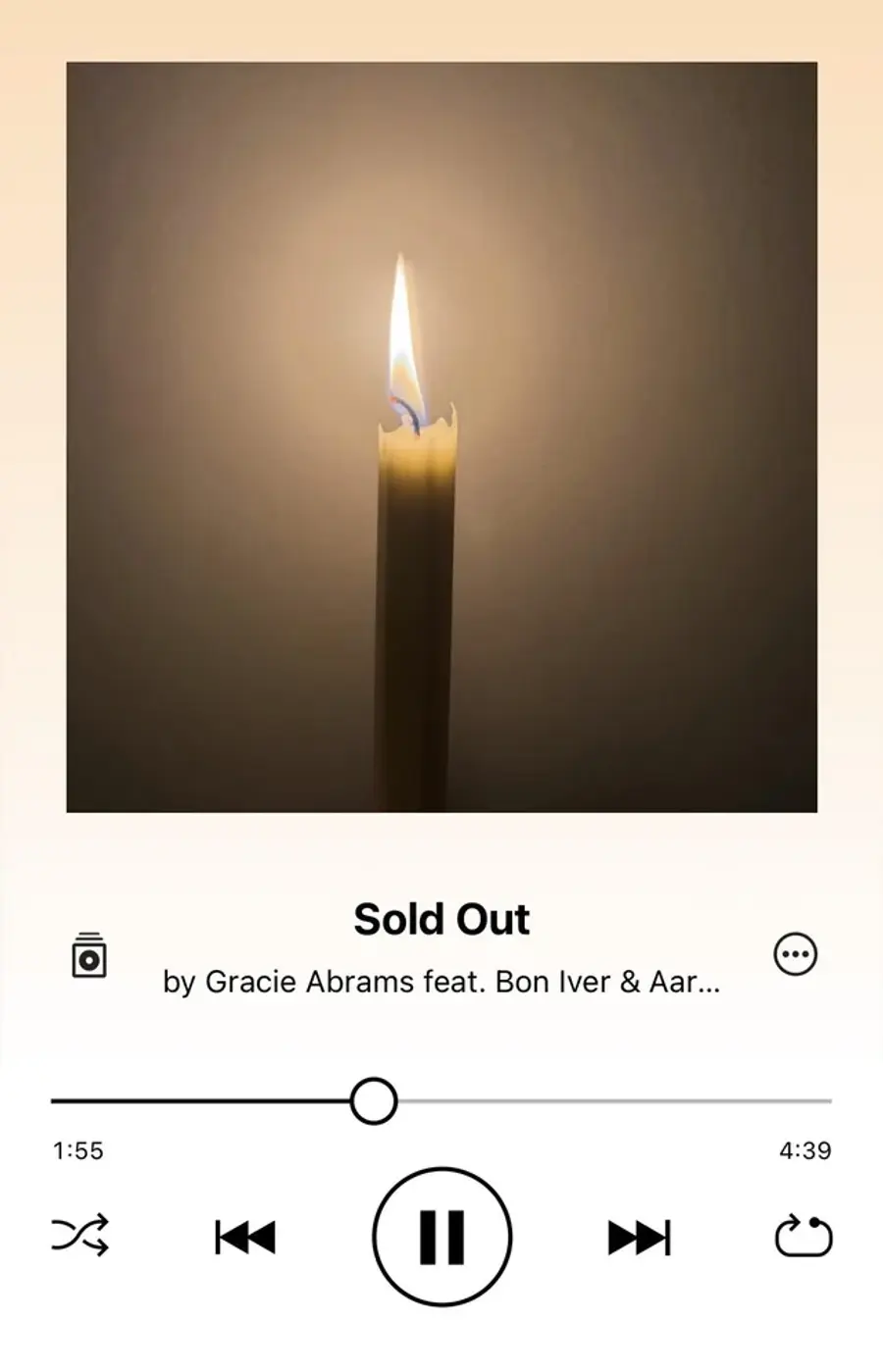Image resolution: width=883 pixels, height=1372 pixels.
Task: Open the speaker output selector
Action: click(89, 955)
